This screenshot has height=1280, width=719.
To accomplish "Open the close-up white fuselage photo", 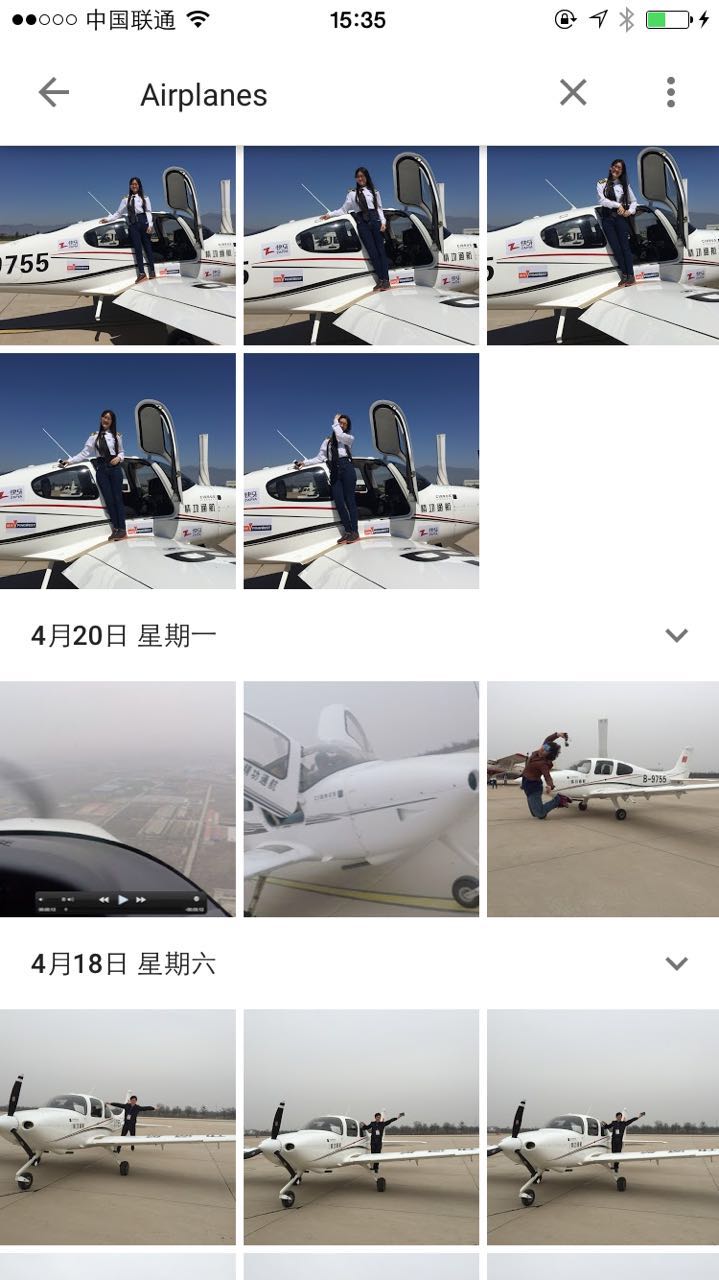I will tap(361, 799).
